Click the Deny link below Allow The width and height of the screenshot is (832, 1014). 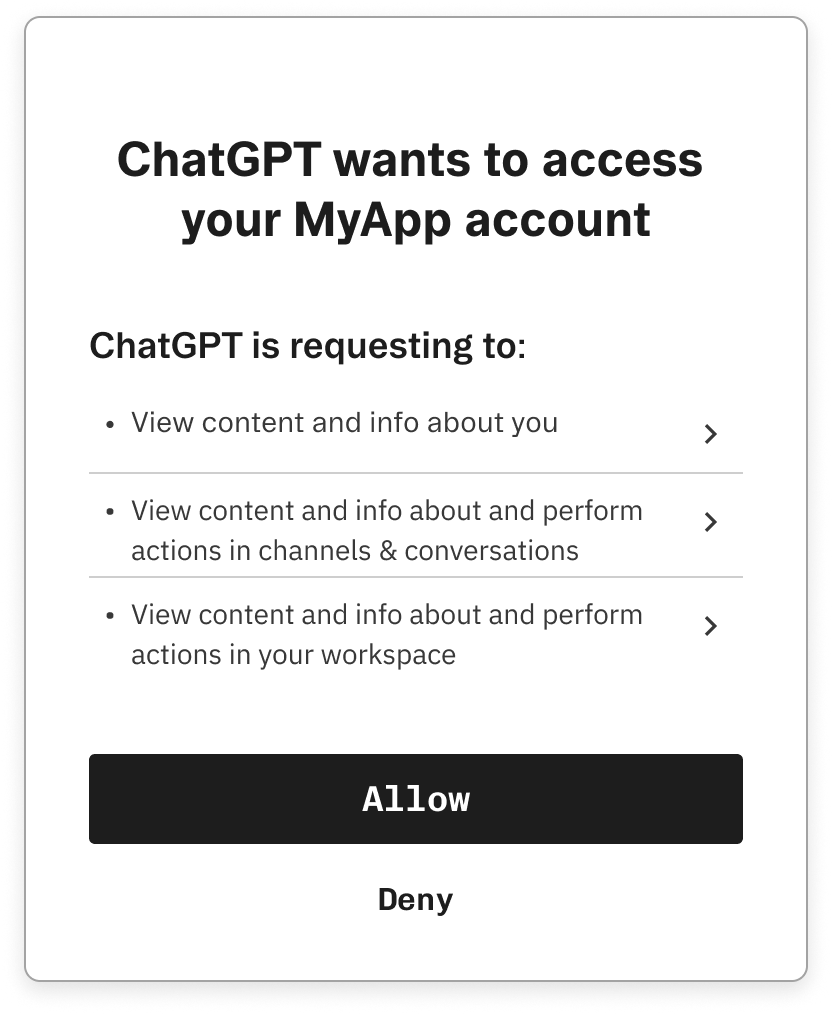coord(416,899)
